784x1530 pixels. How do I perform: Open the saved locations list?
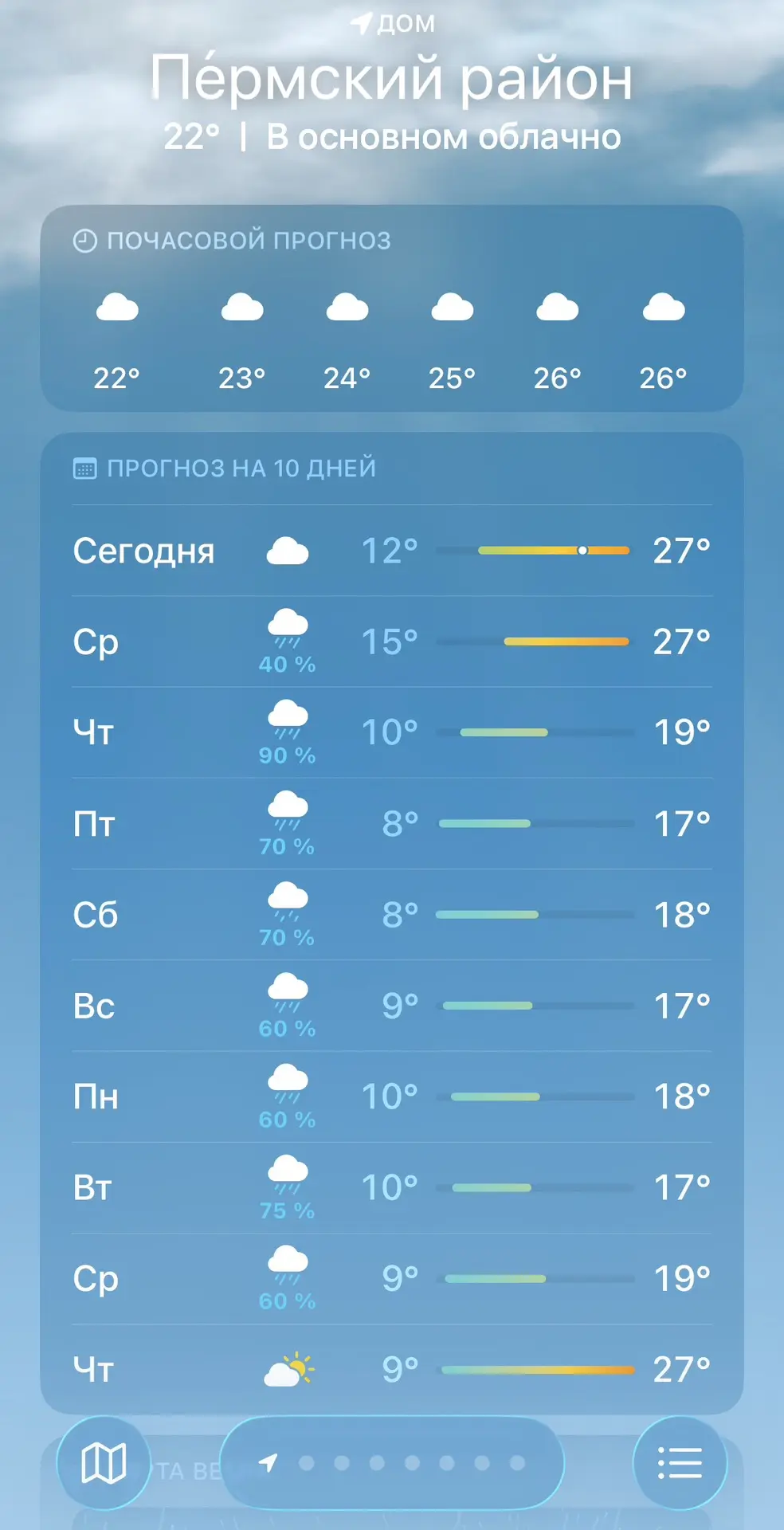pyautogui.click(x=680, y=1463)
